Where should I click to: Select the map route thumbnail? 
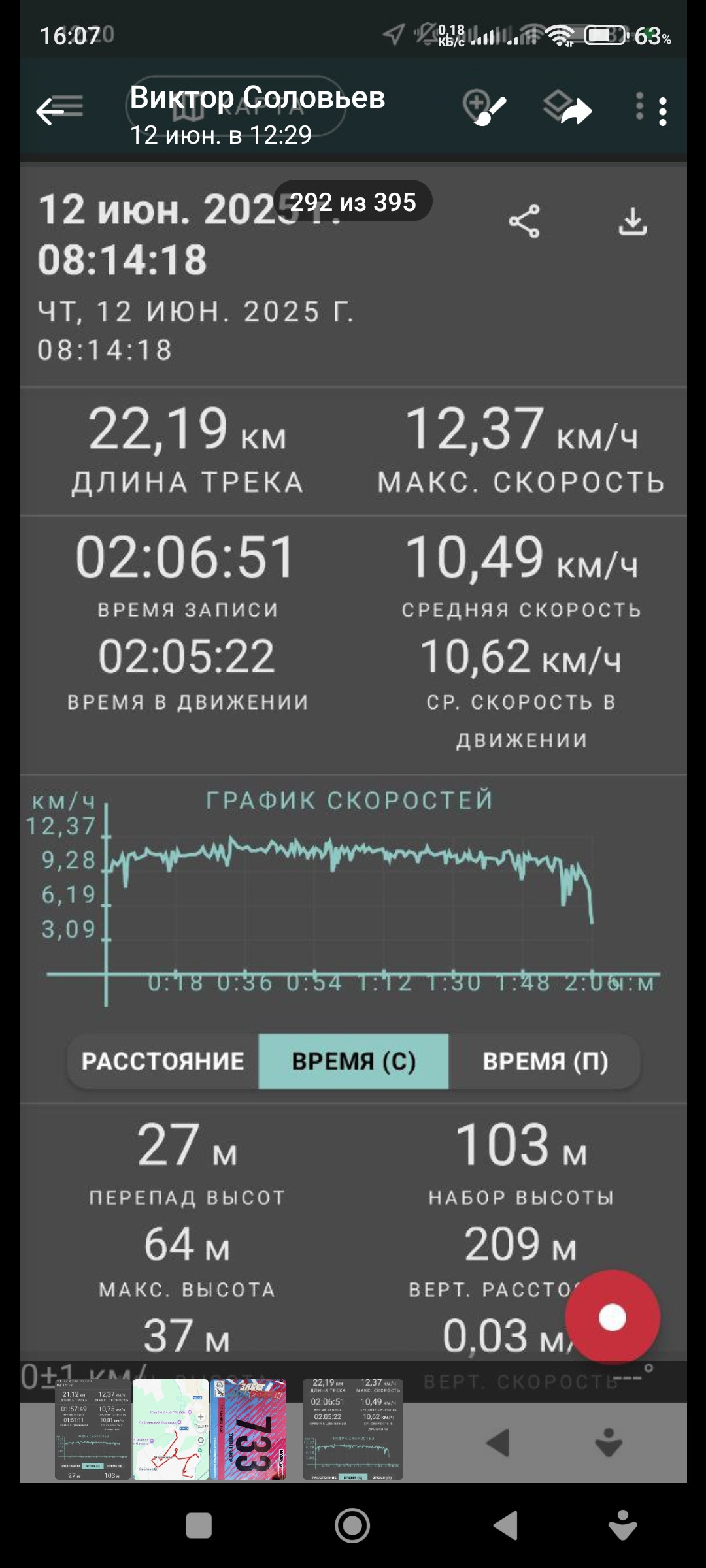(171, 1429)
